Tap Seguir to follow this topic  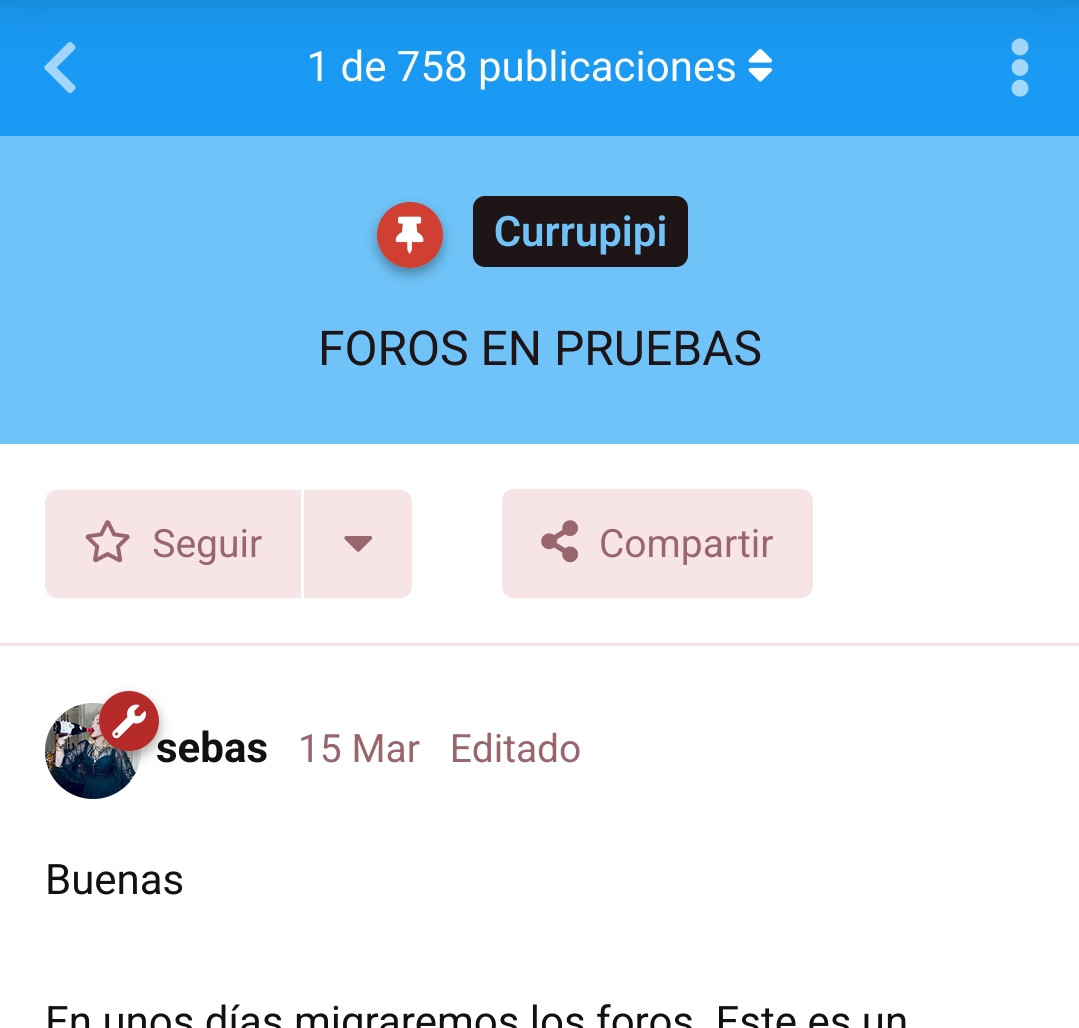[173, 544]
